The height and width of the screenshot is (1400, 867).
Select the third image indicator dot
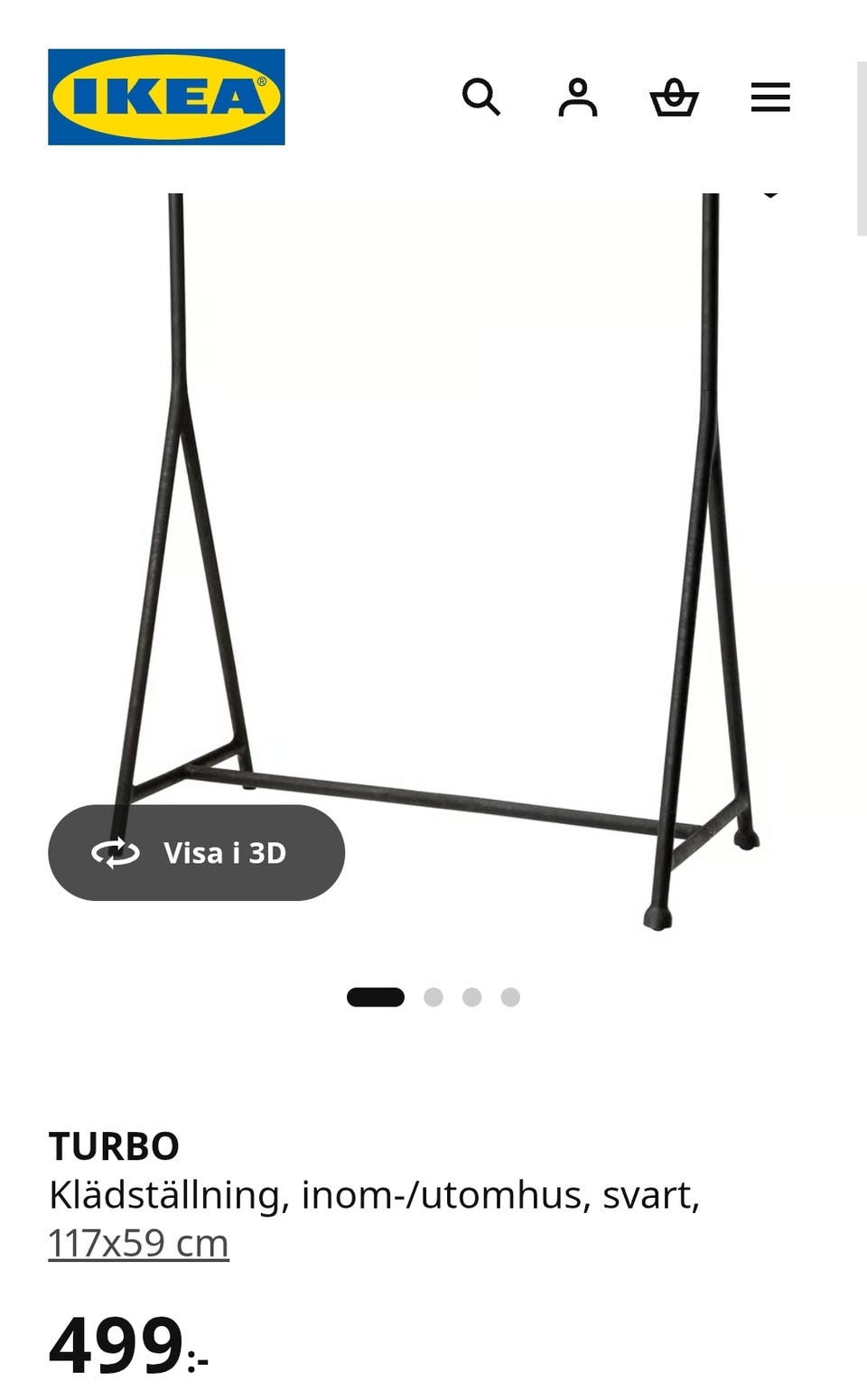pyautogui.click(x=471, y=997)
